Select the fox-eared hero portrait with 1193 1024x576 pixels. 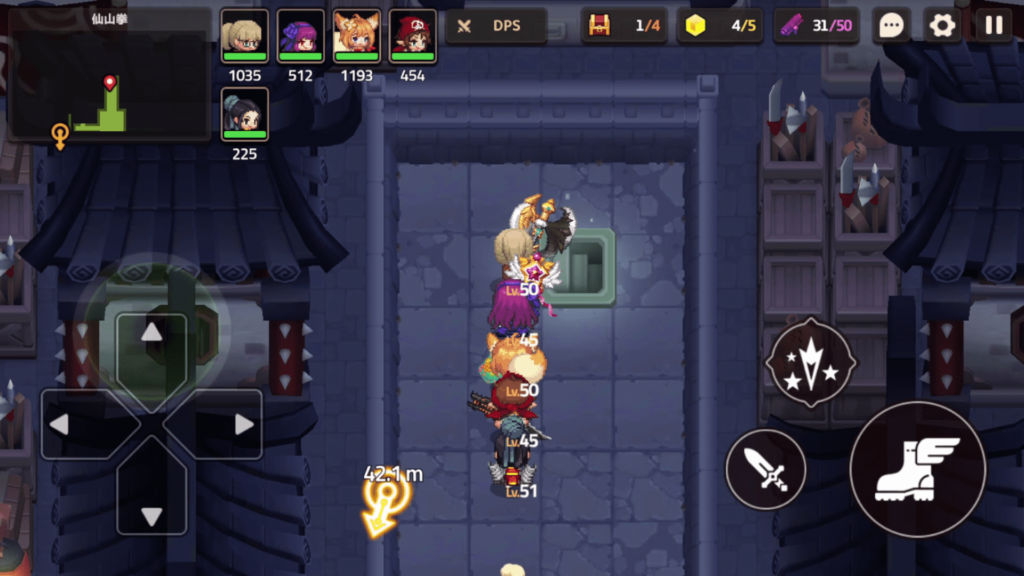pos(356,35)
